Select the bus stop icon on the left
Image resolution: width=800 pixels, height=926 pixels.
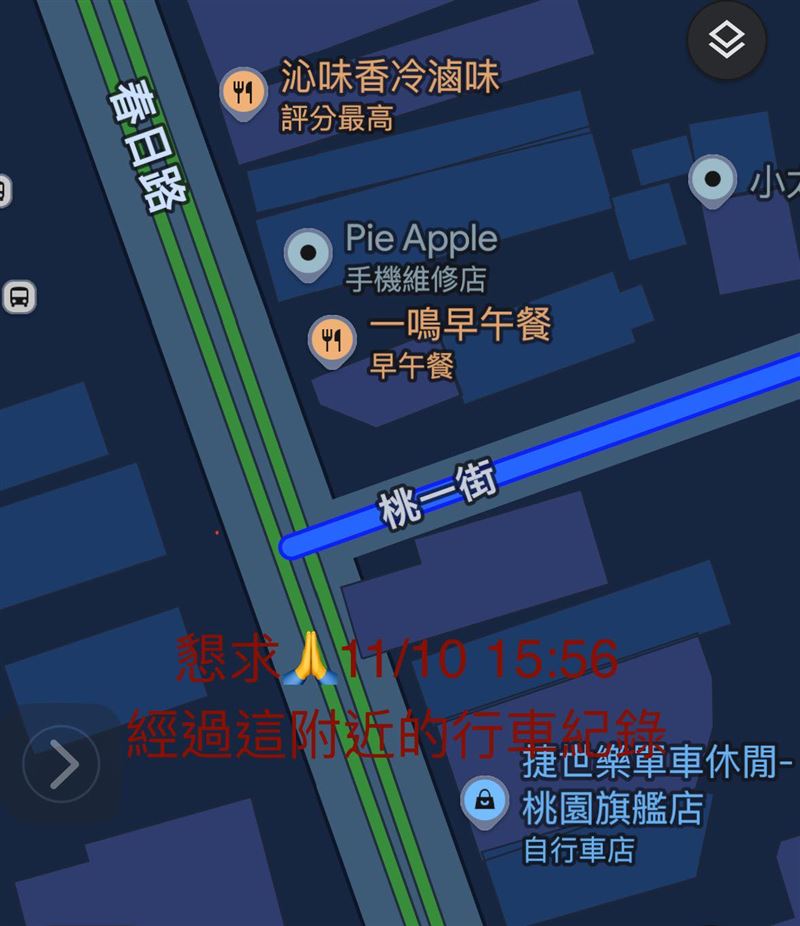pyautogui.click(x=21, y=296)
